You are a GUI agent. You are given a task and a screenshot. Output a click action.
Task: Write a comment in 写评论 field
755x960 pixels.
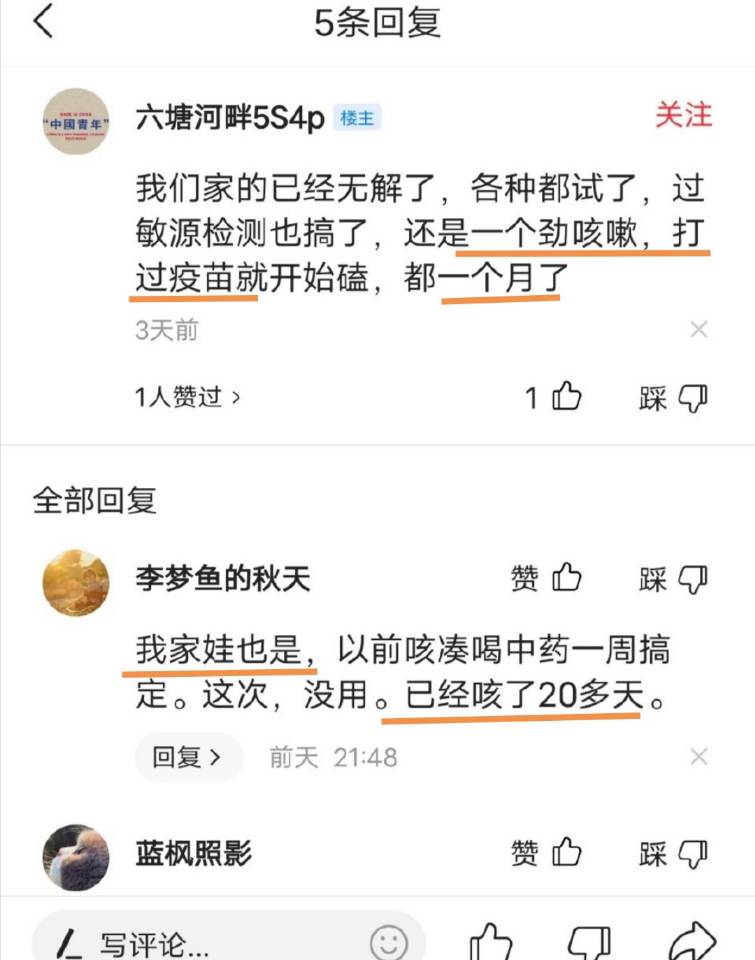pyautogui.click(x=200, y=942)
